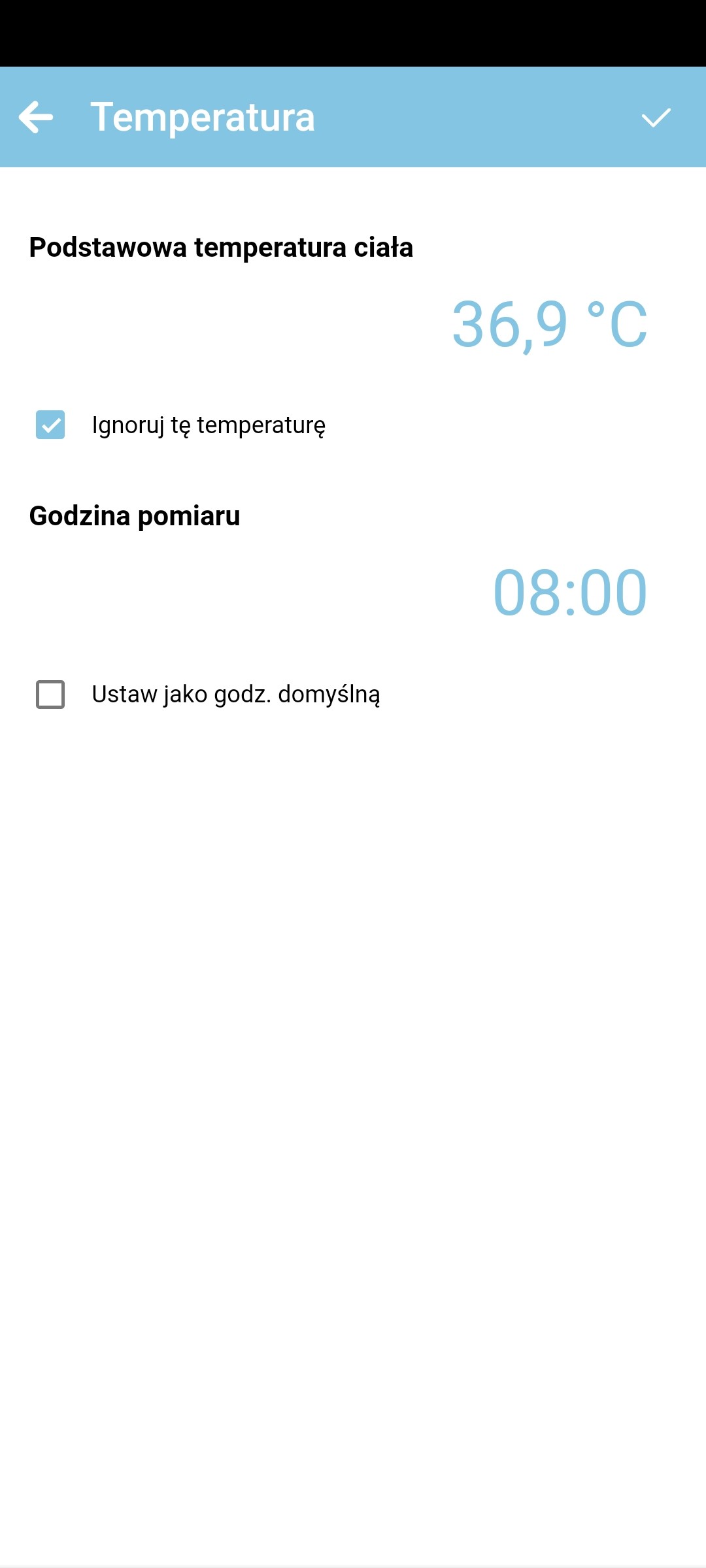Uncheck 'Ignoruj tę temperaturę' checkbox

[x=50, y=425]
